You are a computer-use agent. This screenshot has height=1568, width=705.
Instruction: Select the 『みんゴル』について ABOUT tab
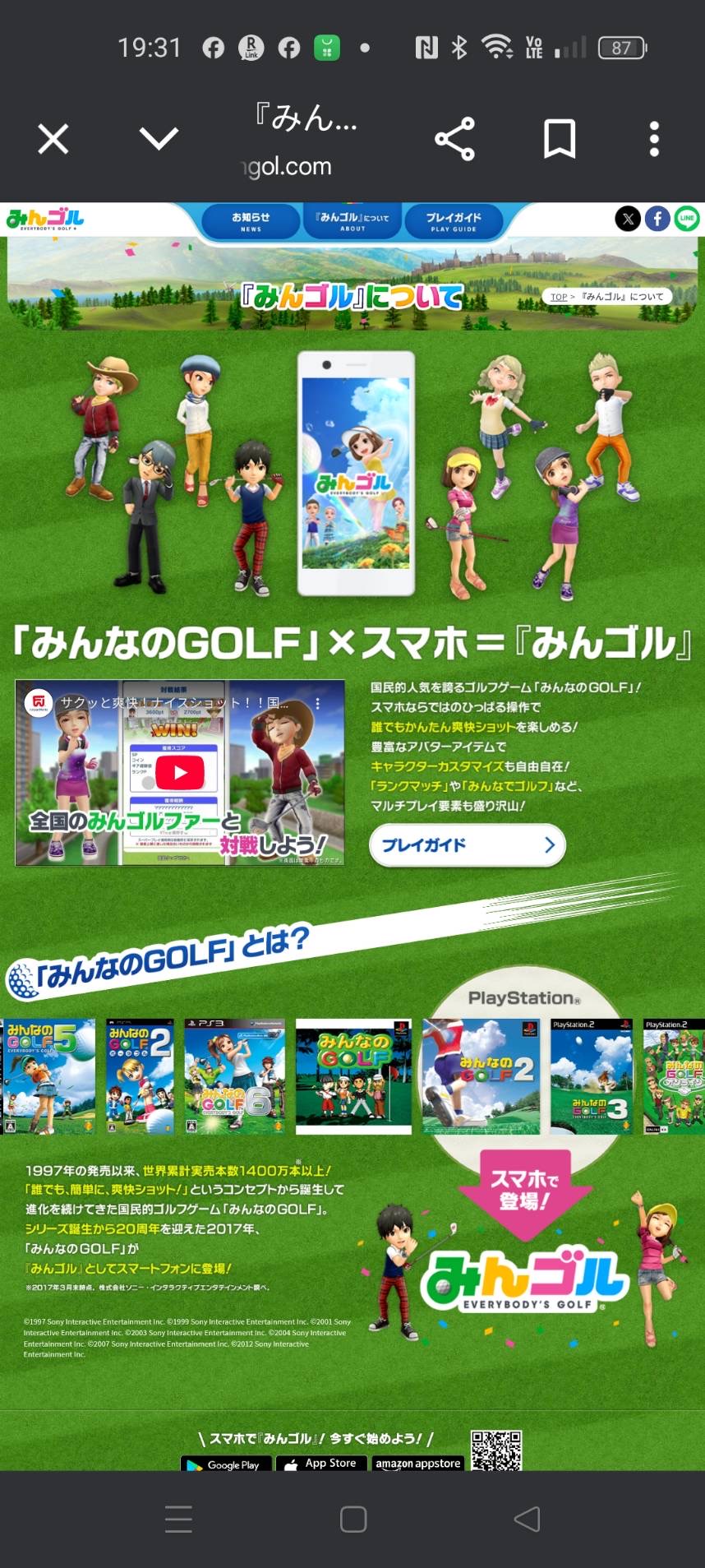[352, 221]
